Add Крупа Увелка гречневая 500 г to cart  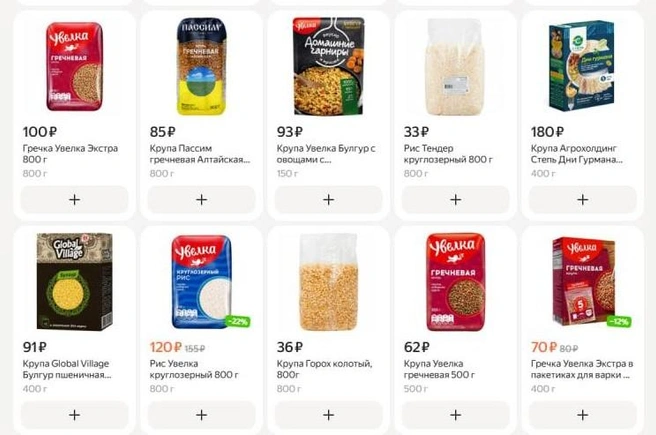click(455, 414)
